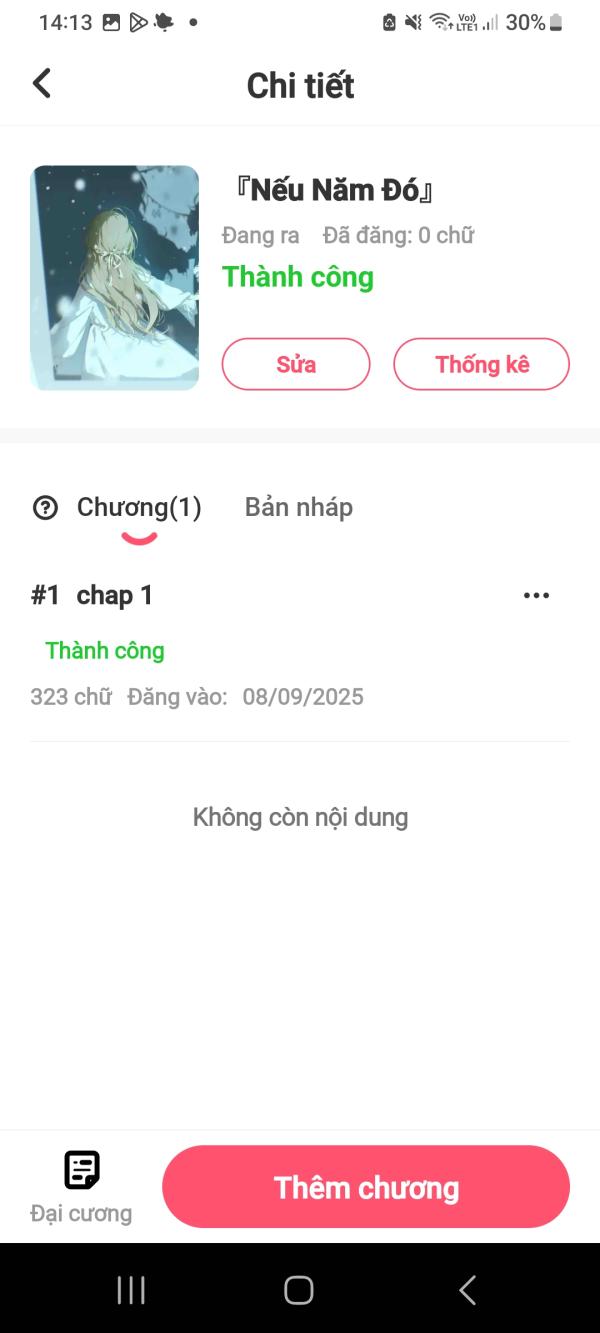Tap Thêm chương to add a chapter

pos(366,1187)
